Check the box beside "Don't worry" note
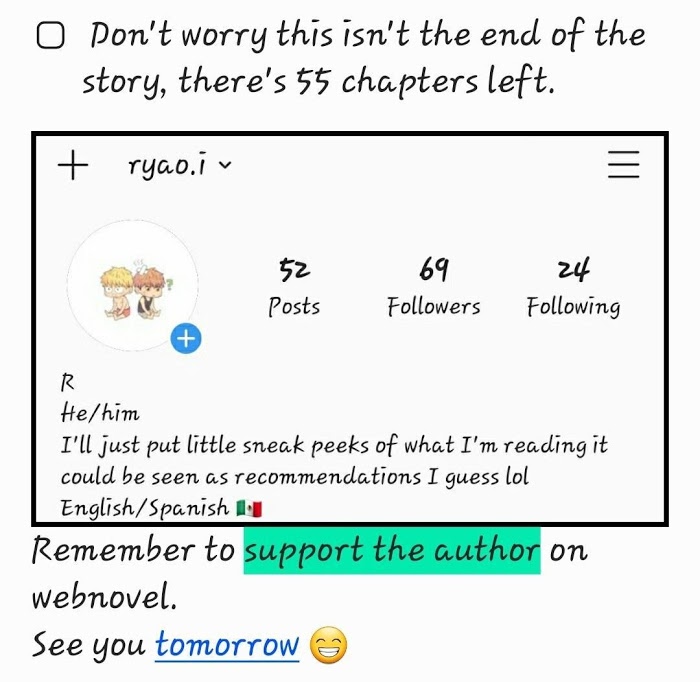 click(49, 38)
